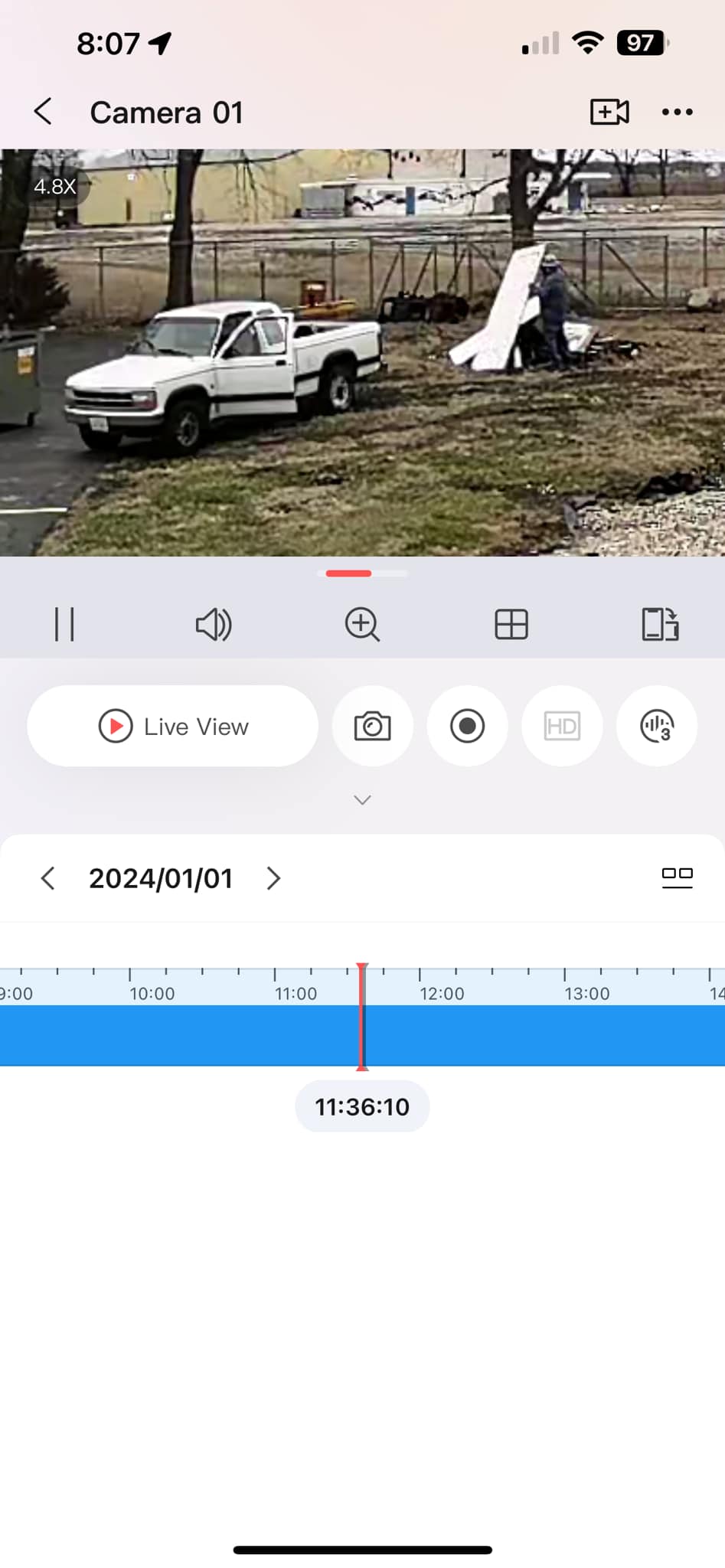Go back from Camera 01
Viewport: 725px width, 1568px height.
coord(44,112)
